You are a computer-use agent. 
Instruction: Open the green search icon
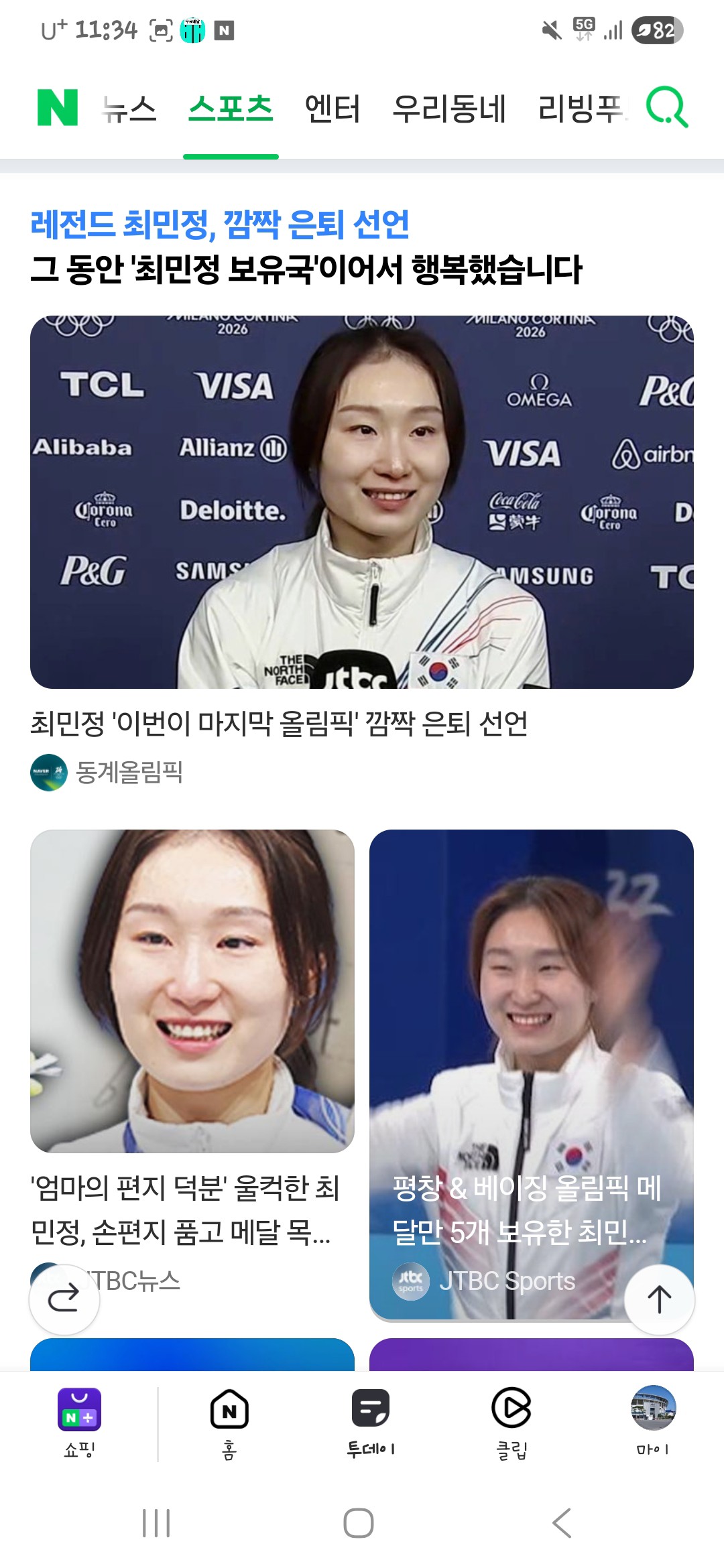pyautogui.click(x=666, y=109)
